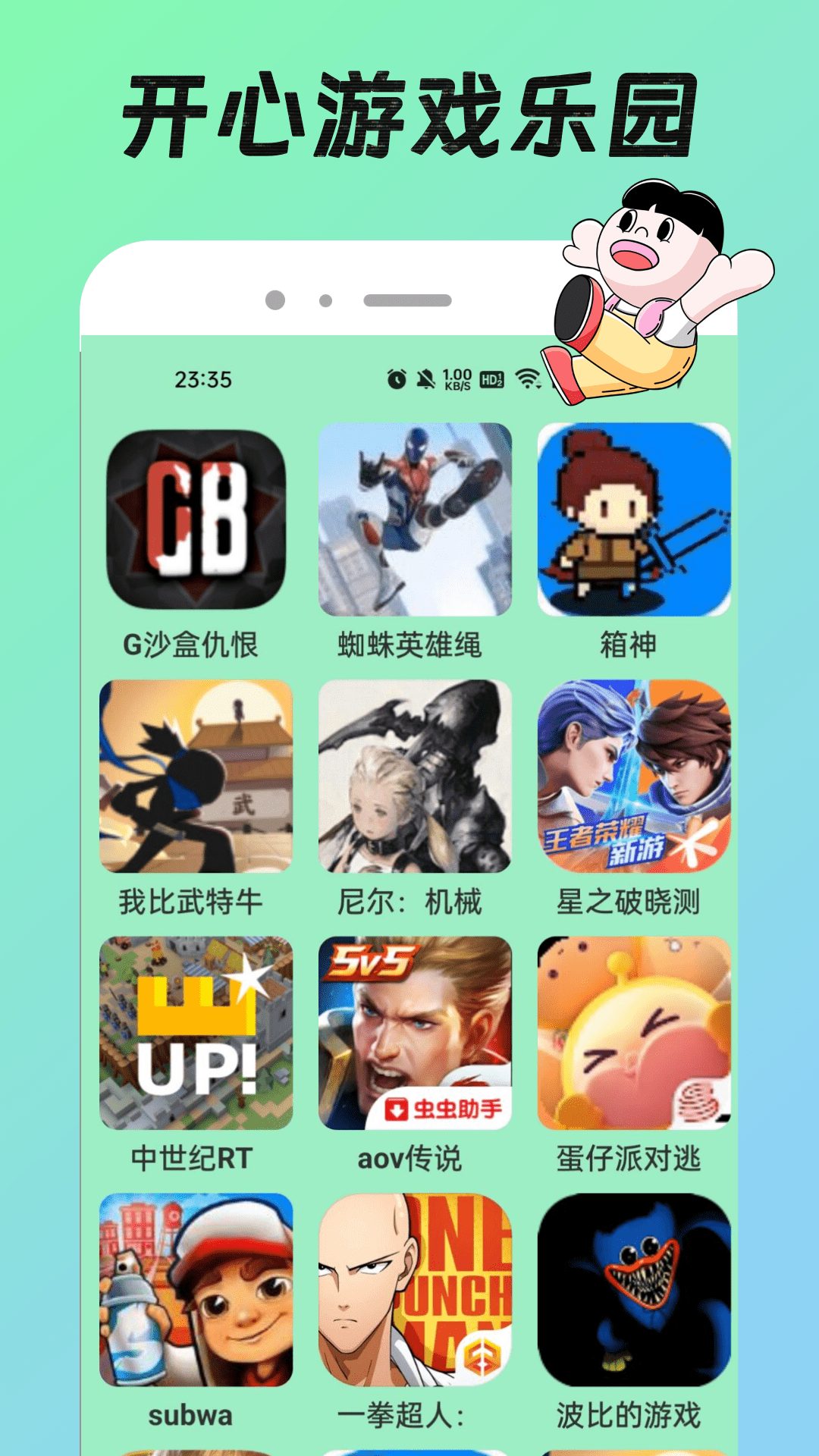Viewport: 819px width, 1456px height.
Task: Open the 蛋仔派对逃 game icon
Action: tap(633, 1035)
